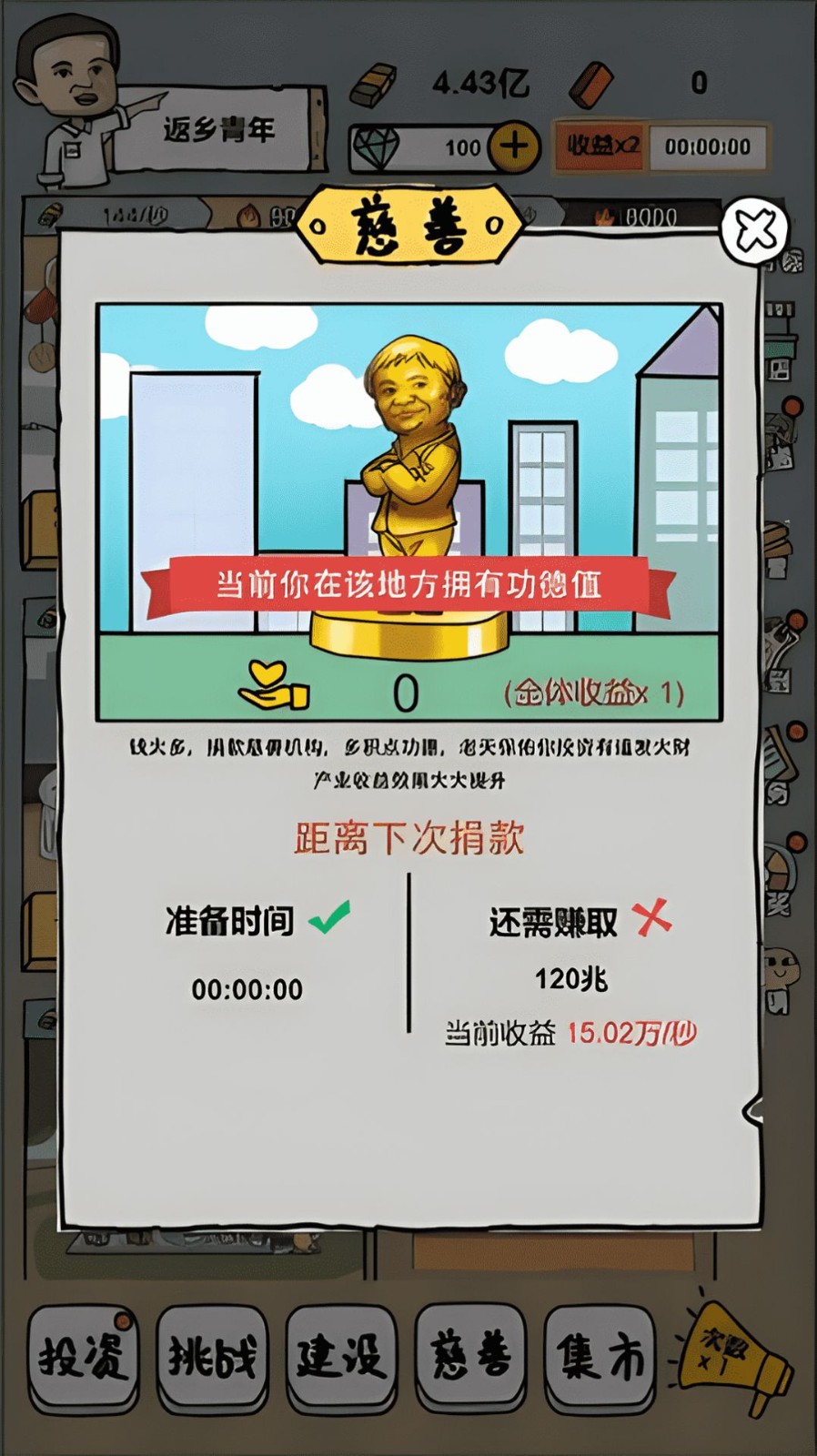Activate the 收益x2 double income boost

602,146
